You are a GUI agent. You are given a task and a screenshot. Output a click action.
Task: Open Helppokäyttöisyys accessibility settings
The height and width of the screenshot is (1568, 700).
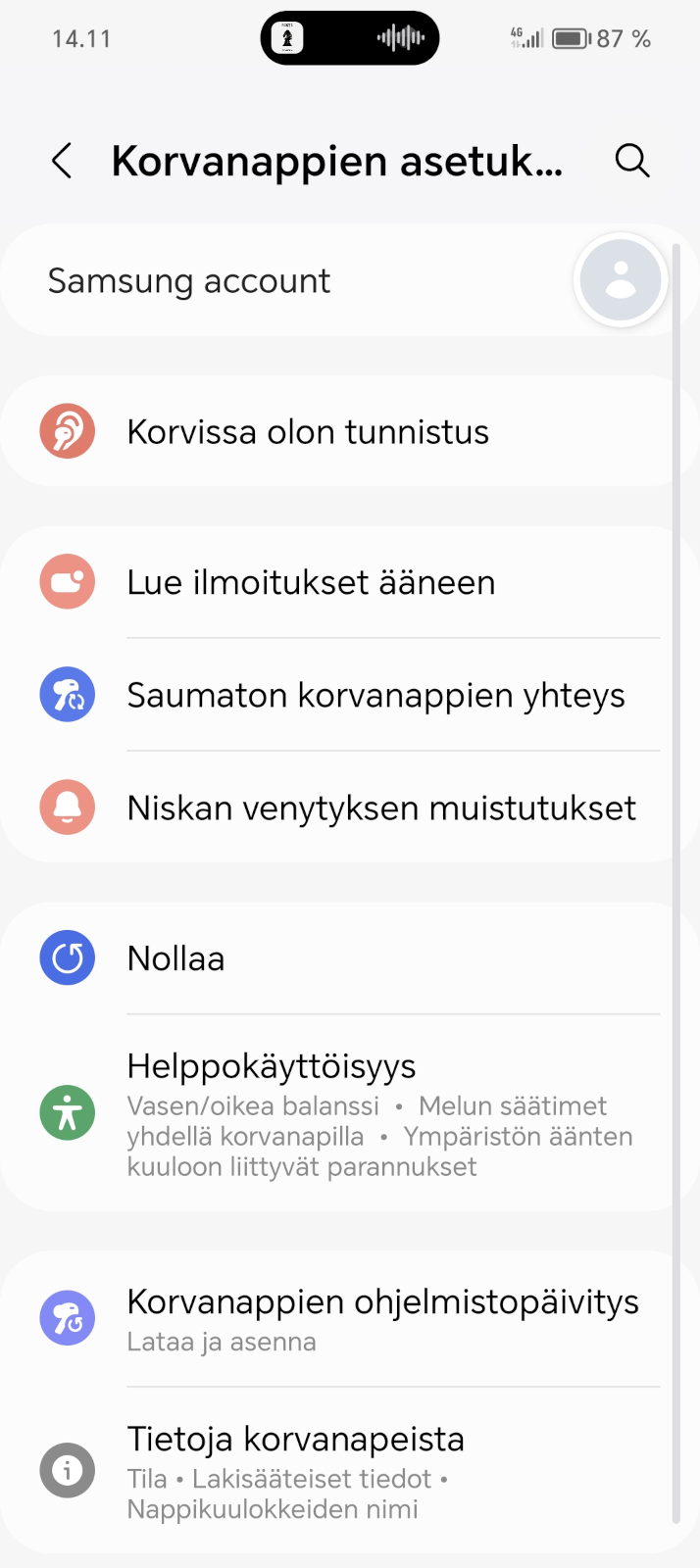tap(336, 1113)
